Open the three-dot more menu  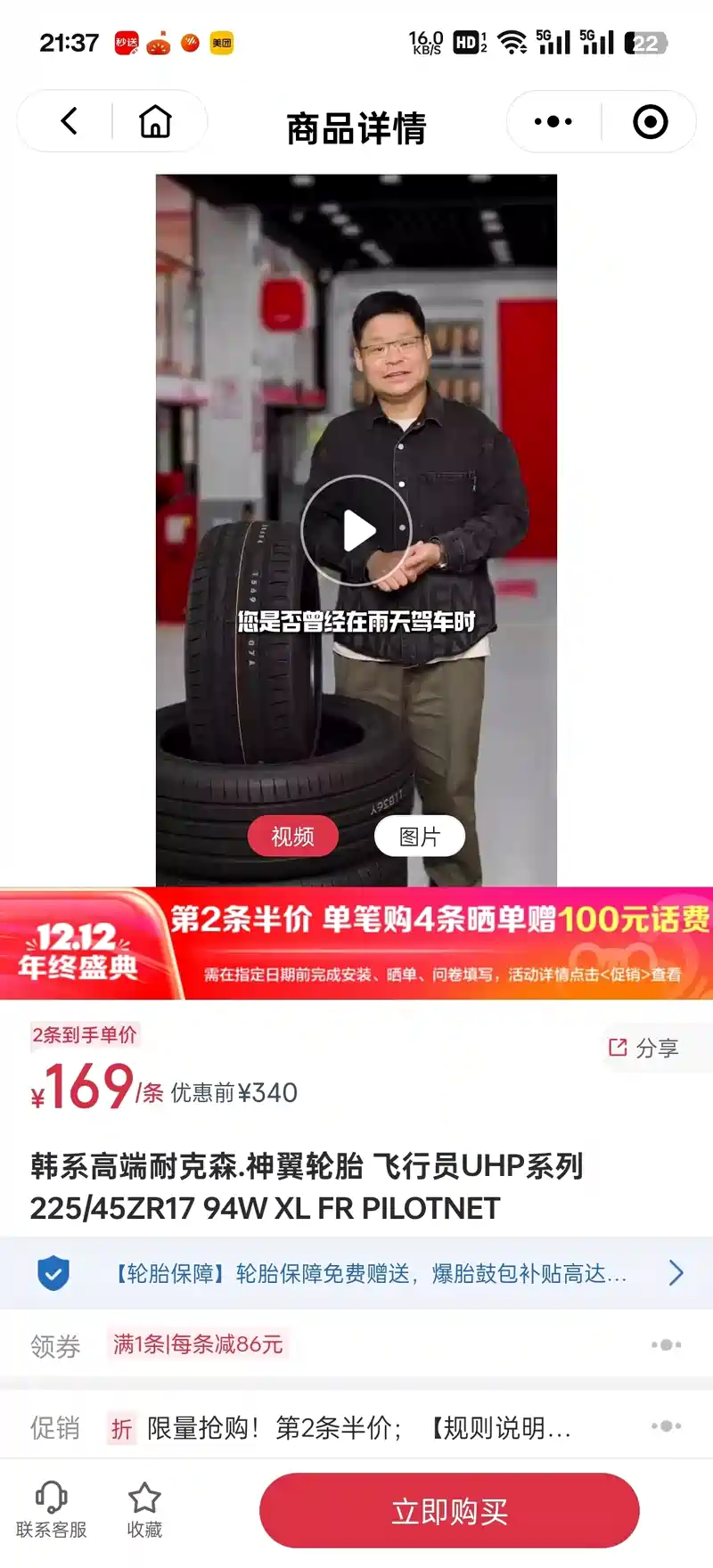point(553,121)
